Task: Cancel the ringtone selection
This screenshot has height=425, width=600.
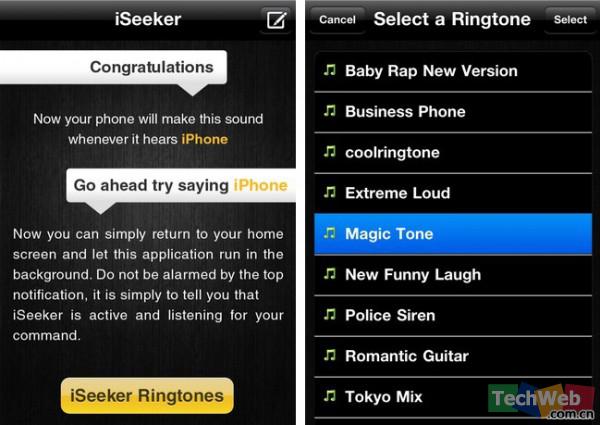Action: pyautogui.click(x=337, y=19)
